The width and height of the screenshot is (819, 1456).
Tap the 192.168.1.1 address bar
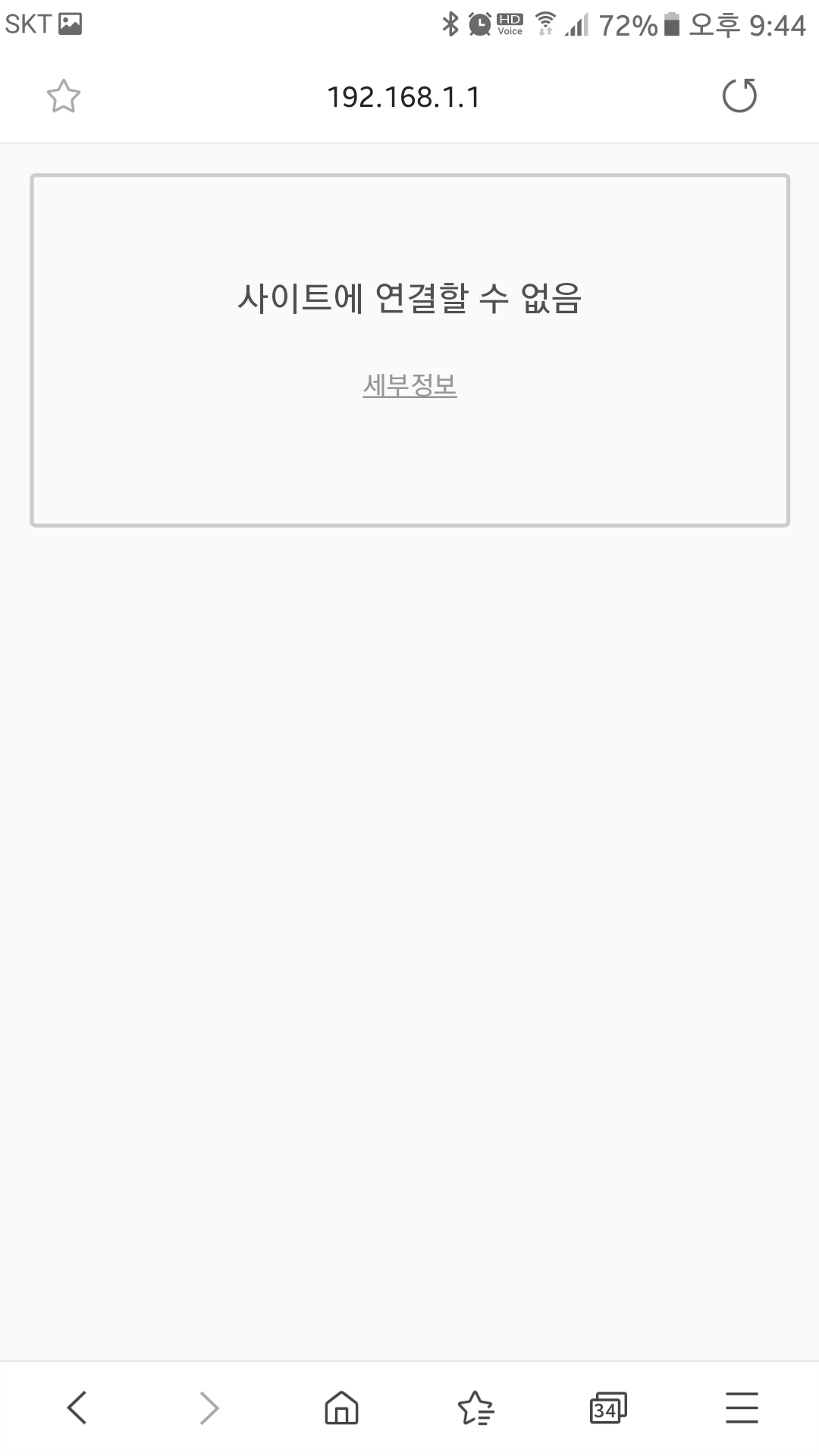coord(403,97)
